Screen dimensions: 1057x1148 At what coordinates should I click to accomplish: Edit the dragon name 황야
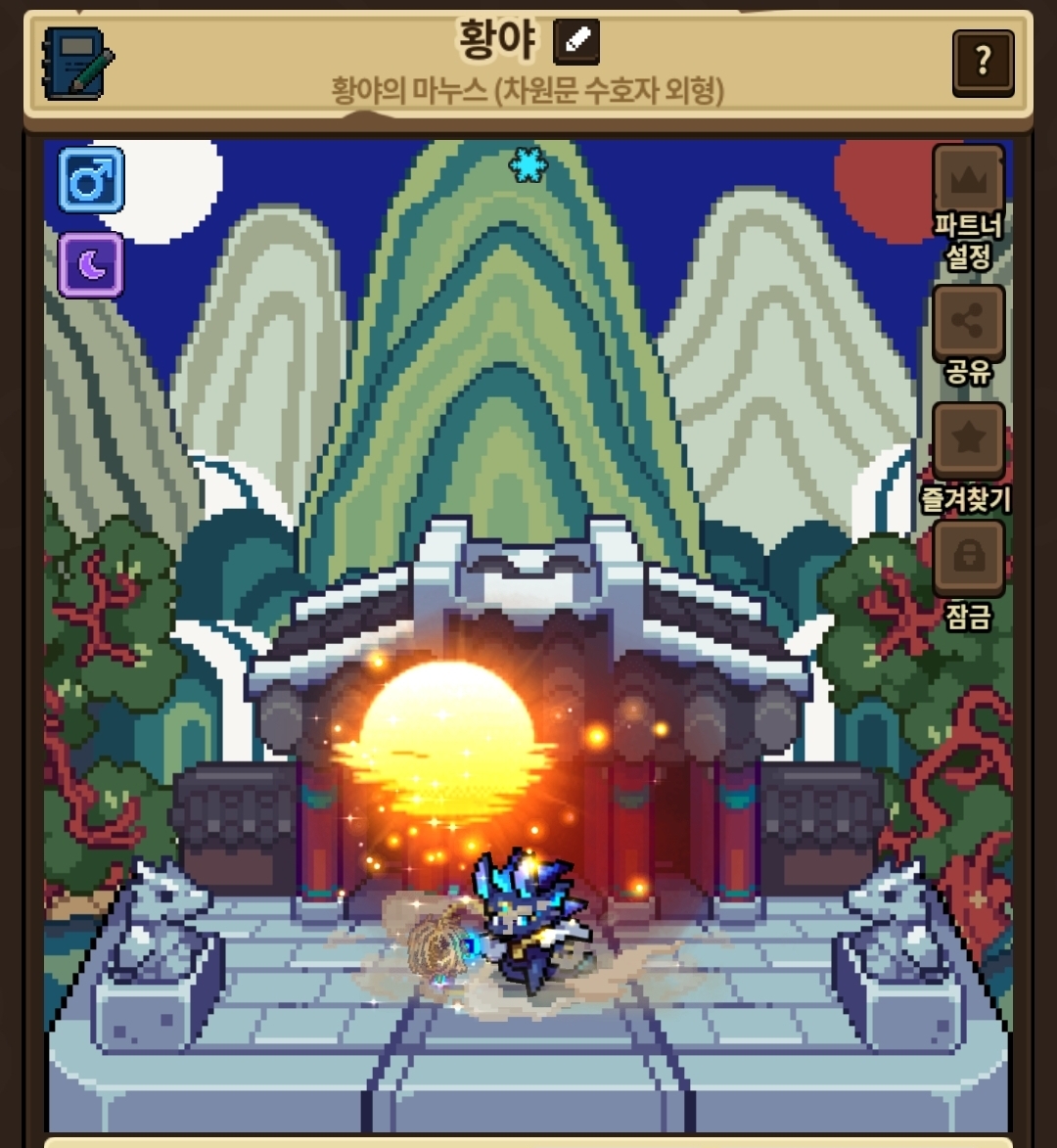tap(576, 41)
